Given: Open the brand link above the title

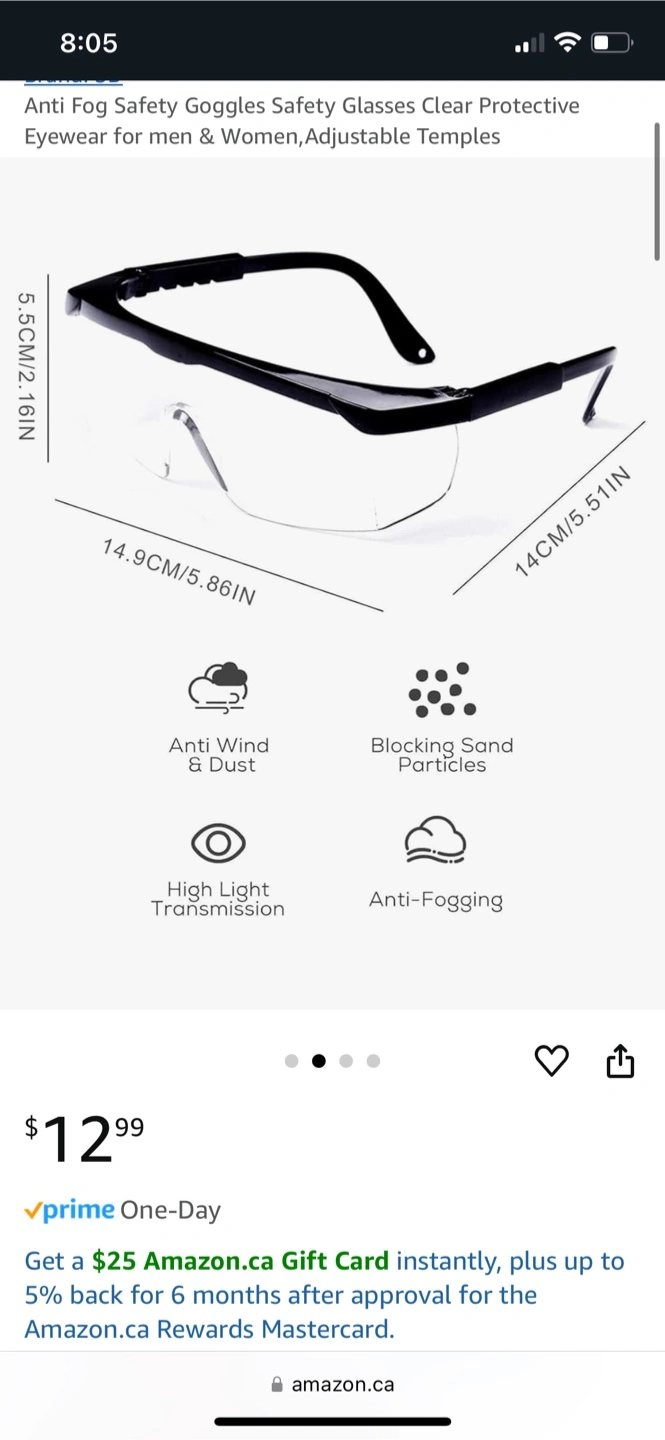Looking at the screenshot, I should tap(73, 79).
